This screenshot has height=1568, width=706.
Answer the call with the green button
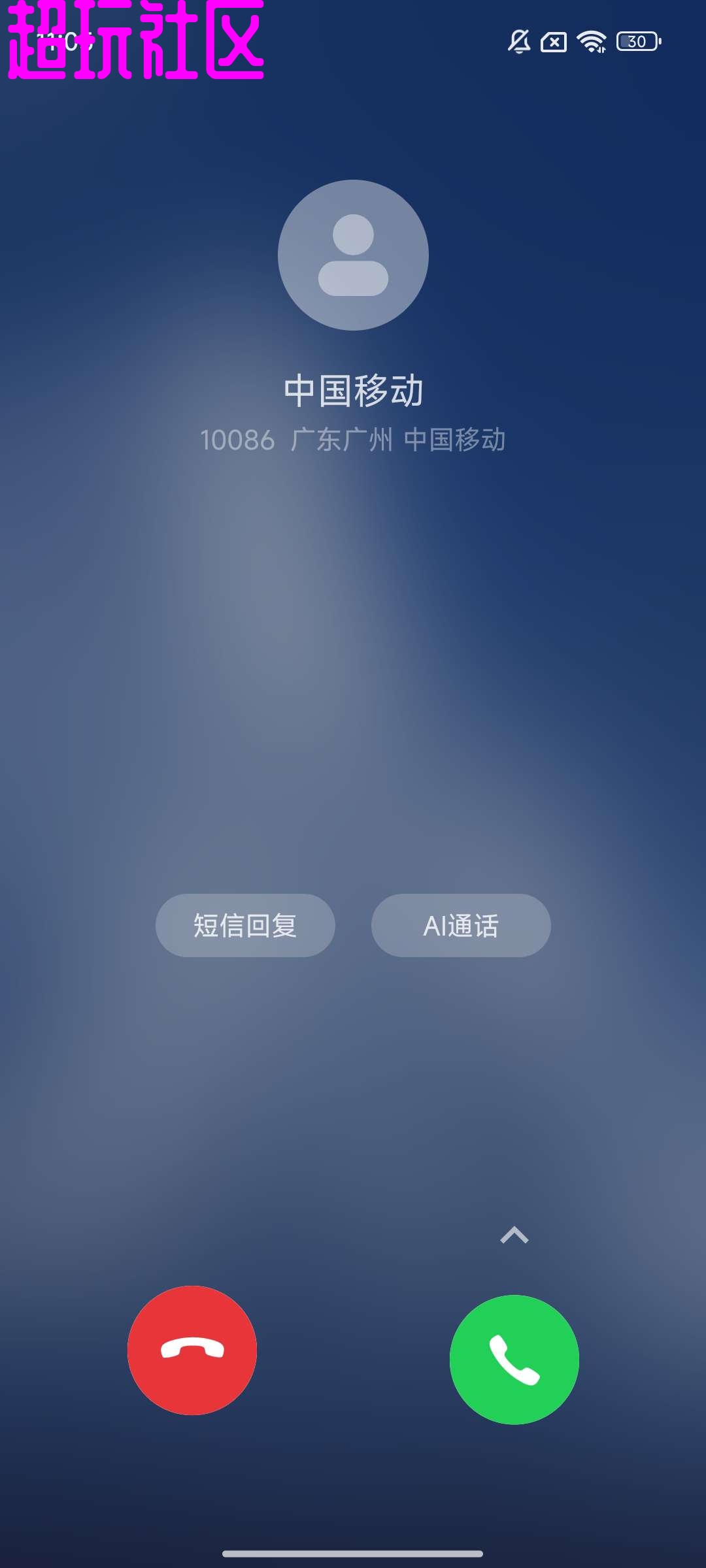514,1359
